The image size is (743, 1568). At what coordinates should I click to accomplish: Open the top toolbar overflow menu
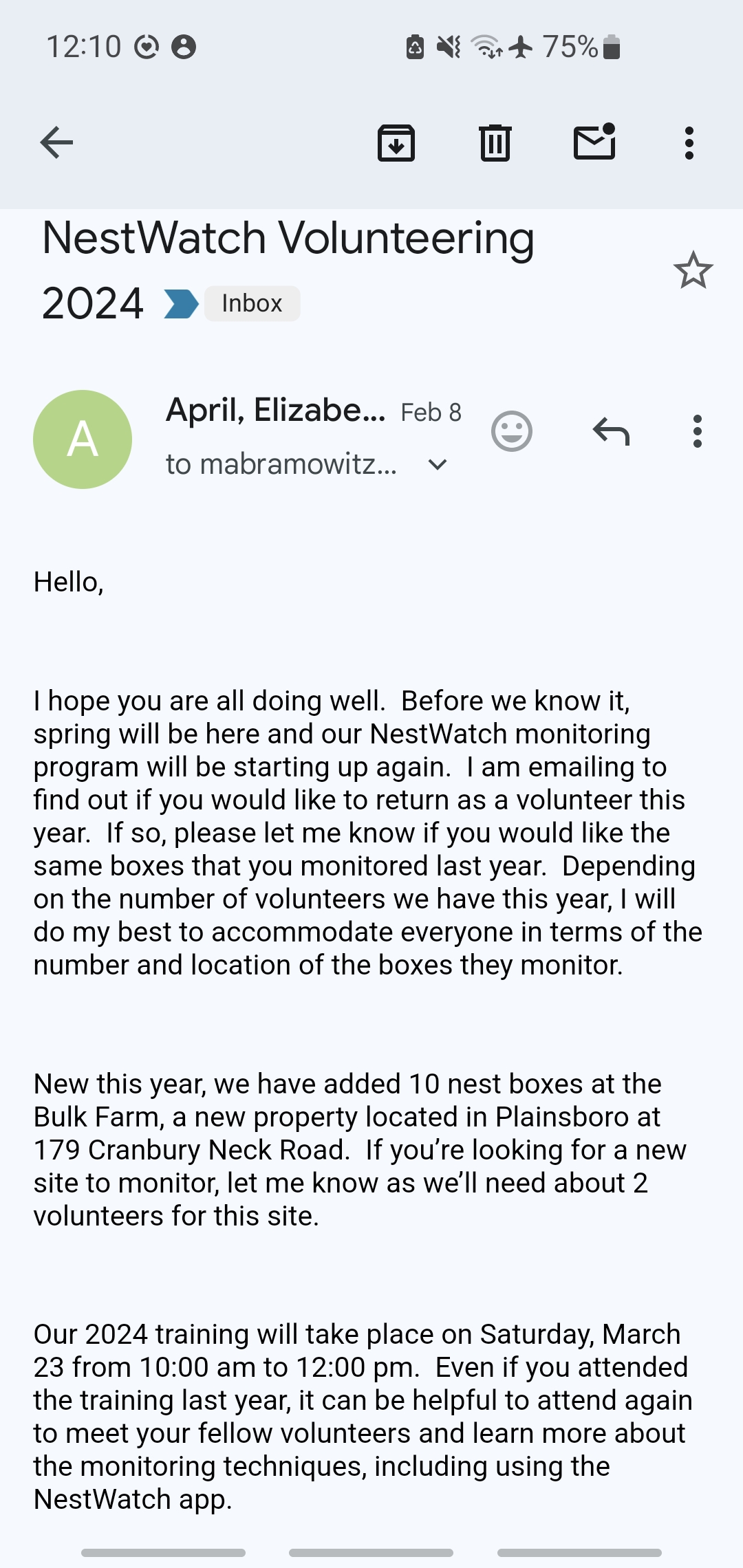[689, 143]
